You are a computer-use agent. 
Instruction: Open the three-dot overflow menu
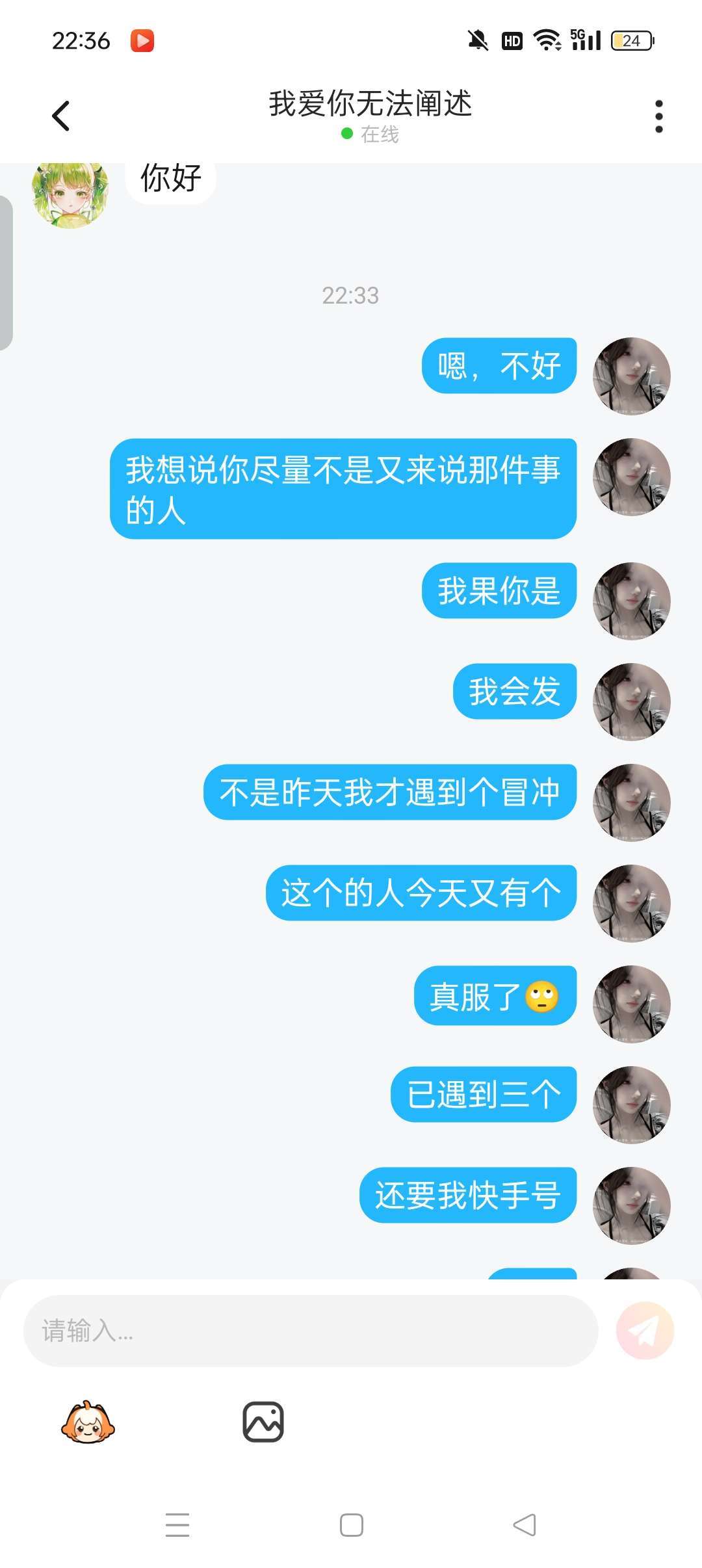[x=658, y=116]
